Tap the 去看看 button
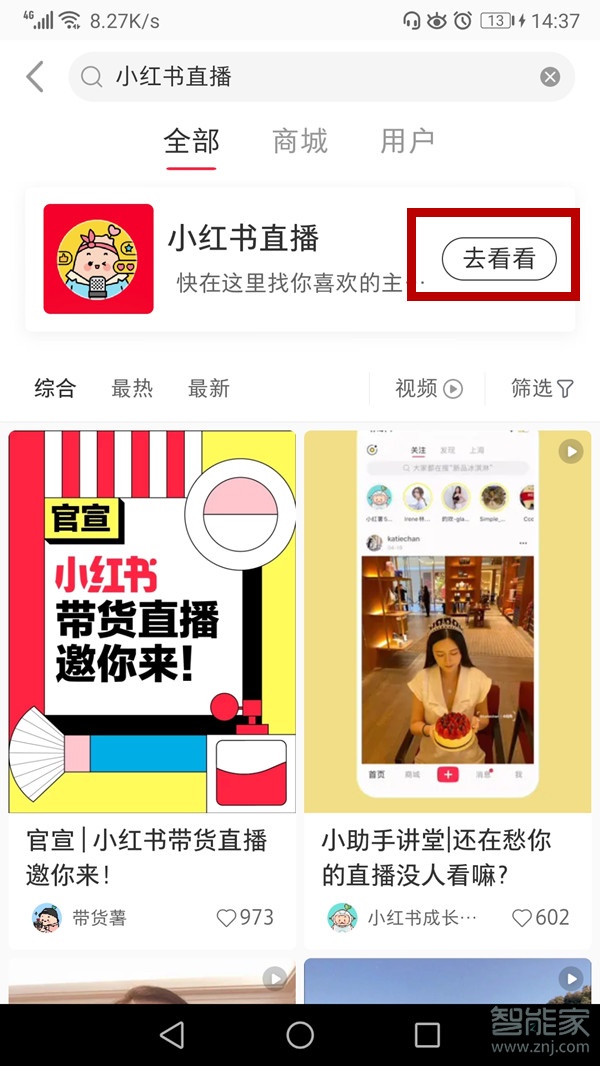The height and width of the screenshot is (1066, 600). [x=499, y=258]
